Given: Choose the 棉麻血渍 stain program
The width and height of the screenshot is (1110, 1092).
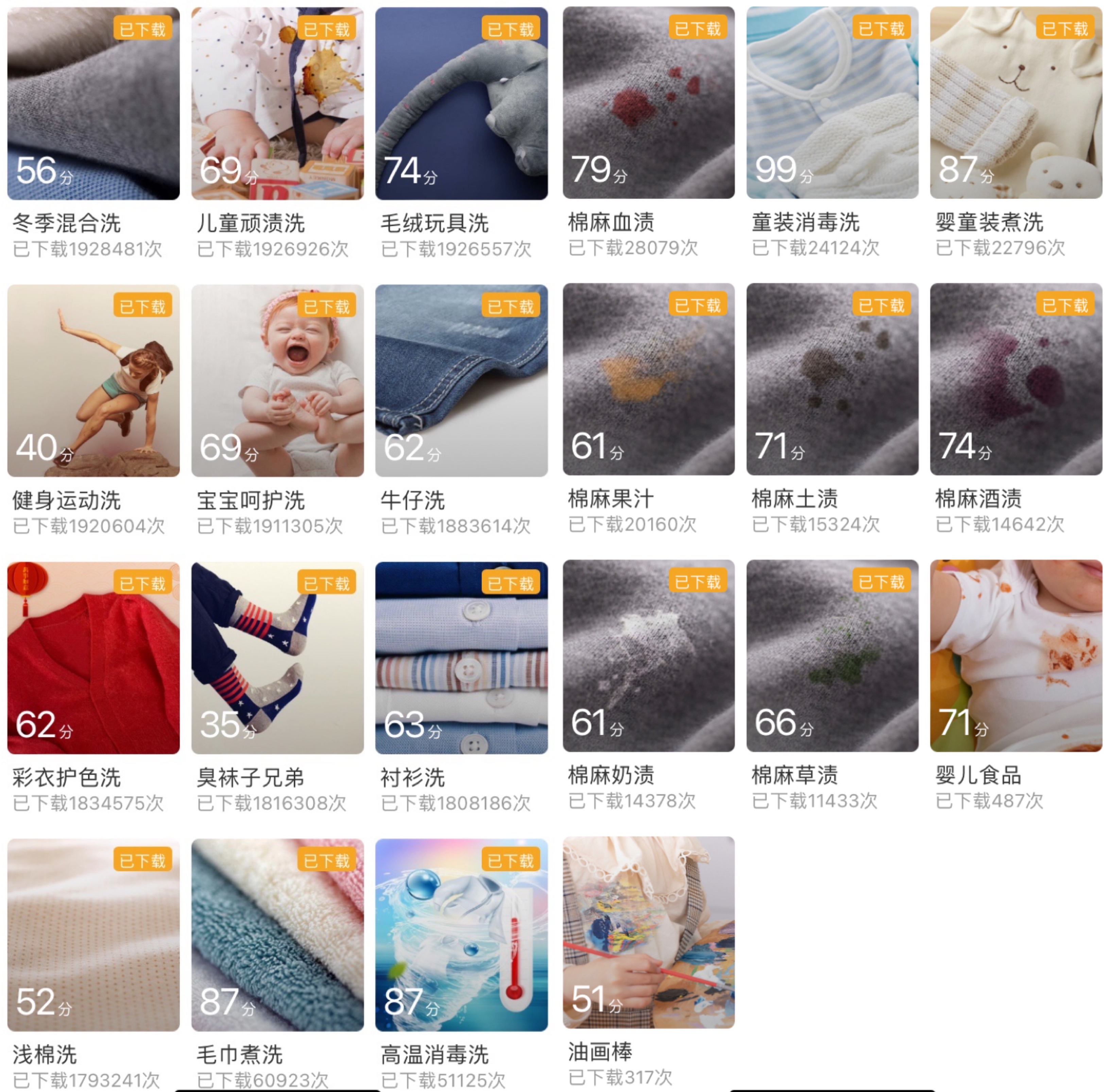Looking at the screenshot, I should click(648, 103).
